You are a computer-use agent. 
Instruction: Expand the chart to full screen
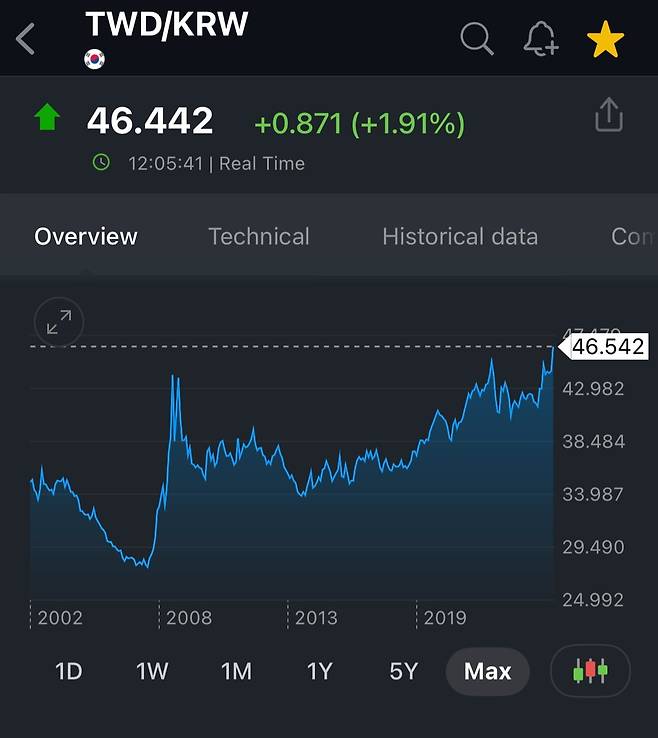tap(59, 322)
